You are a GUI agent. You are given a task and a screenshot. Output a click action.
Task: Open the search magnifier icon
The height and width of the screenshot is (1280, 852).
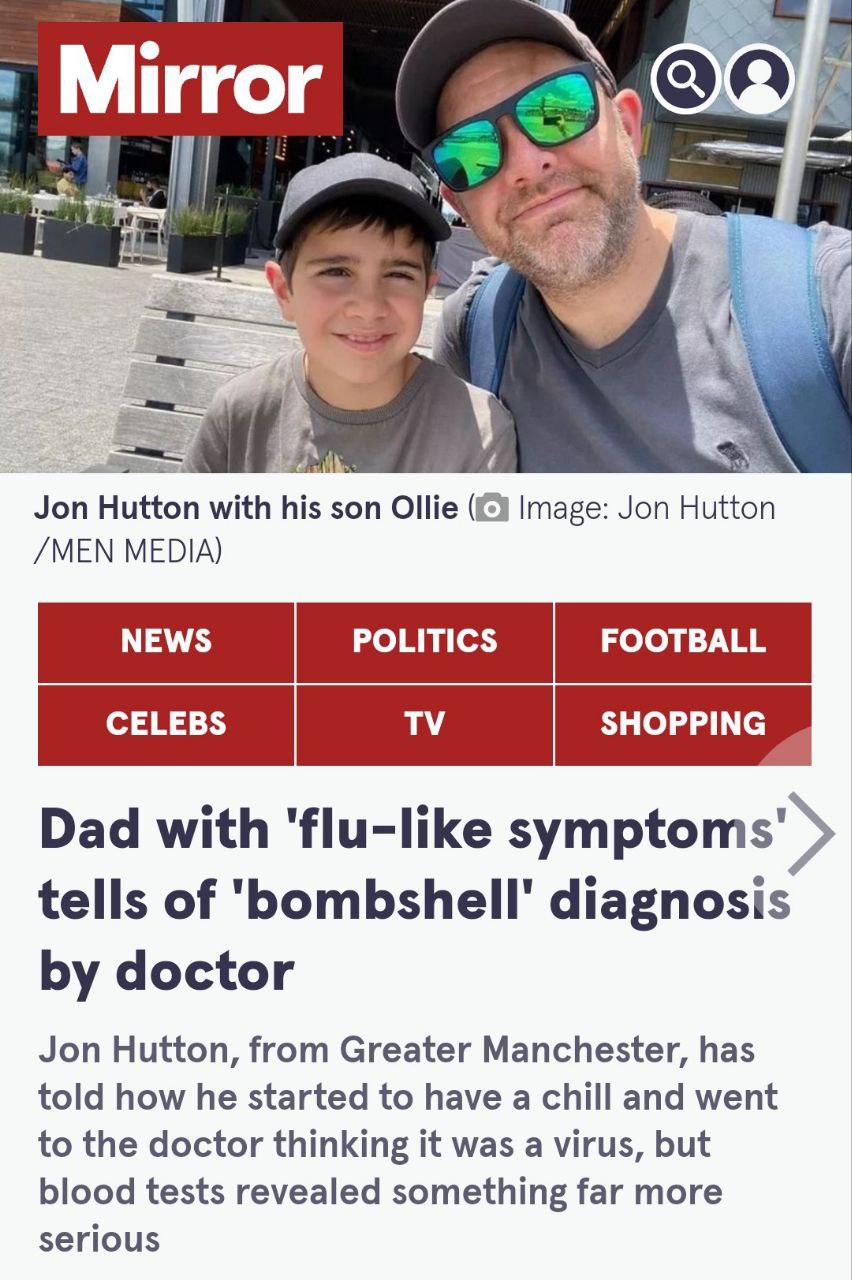pos(685,79)
